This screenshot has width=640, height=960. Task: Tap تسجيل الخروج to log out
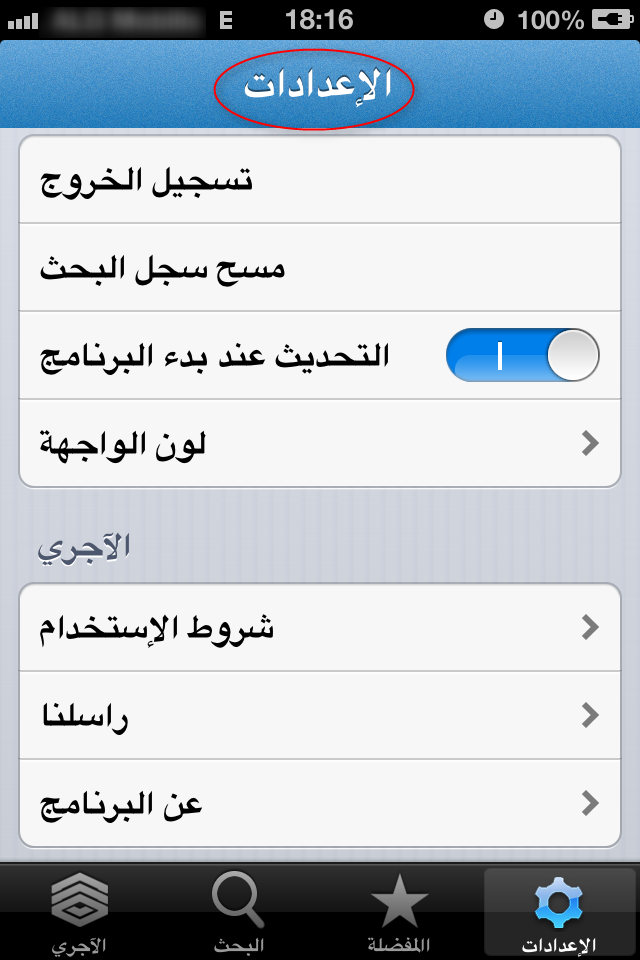pos(320,181)
